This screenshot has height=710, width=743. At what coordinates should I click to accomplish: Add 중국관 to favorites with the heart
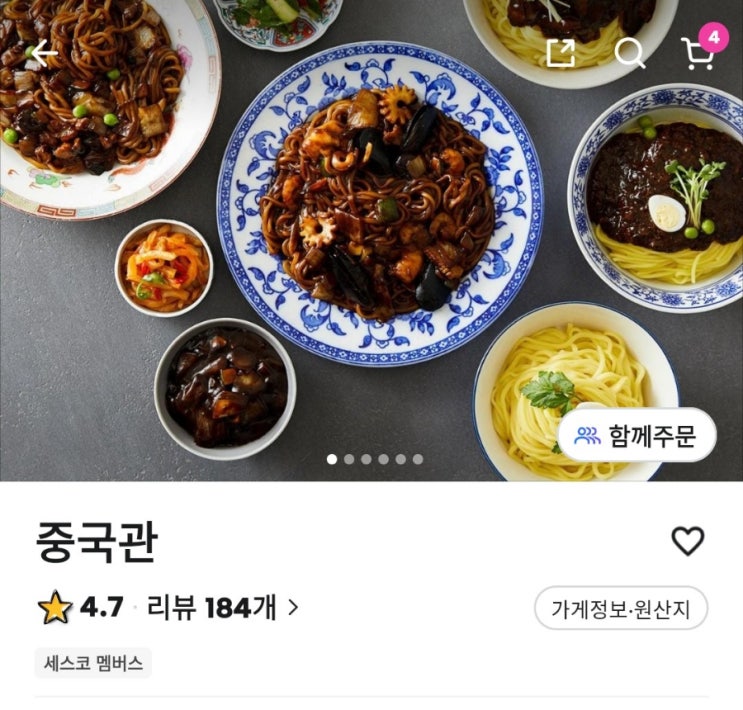click(687, 541)
